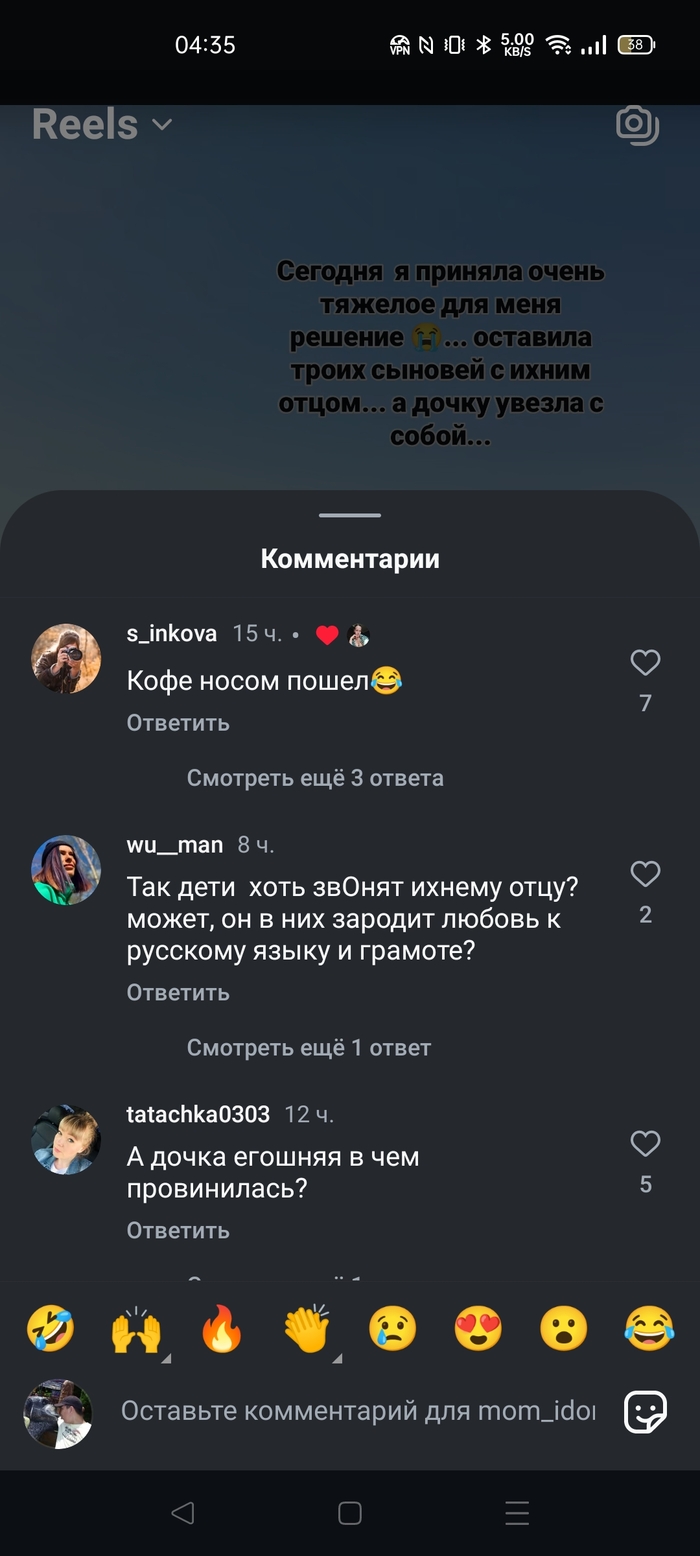Open s_inkova's profile picture
The height and width of the screenshot is (1556, 700).
(x=66, y=659)
